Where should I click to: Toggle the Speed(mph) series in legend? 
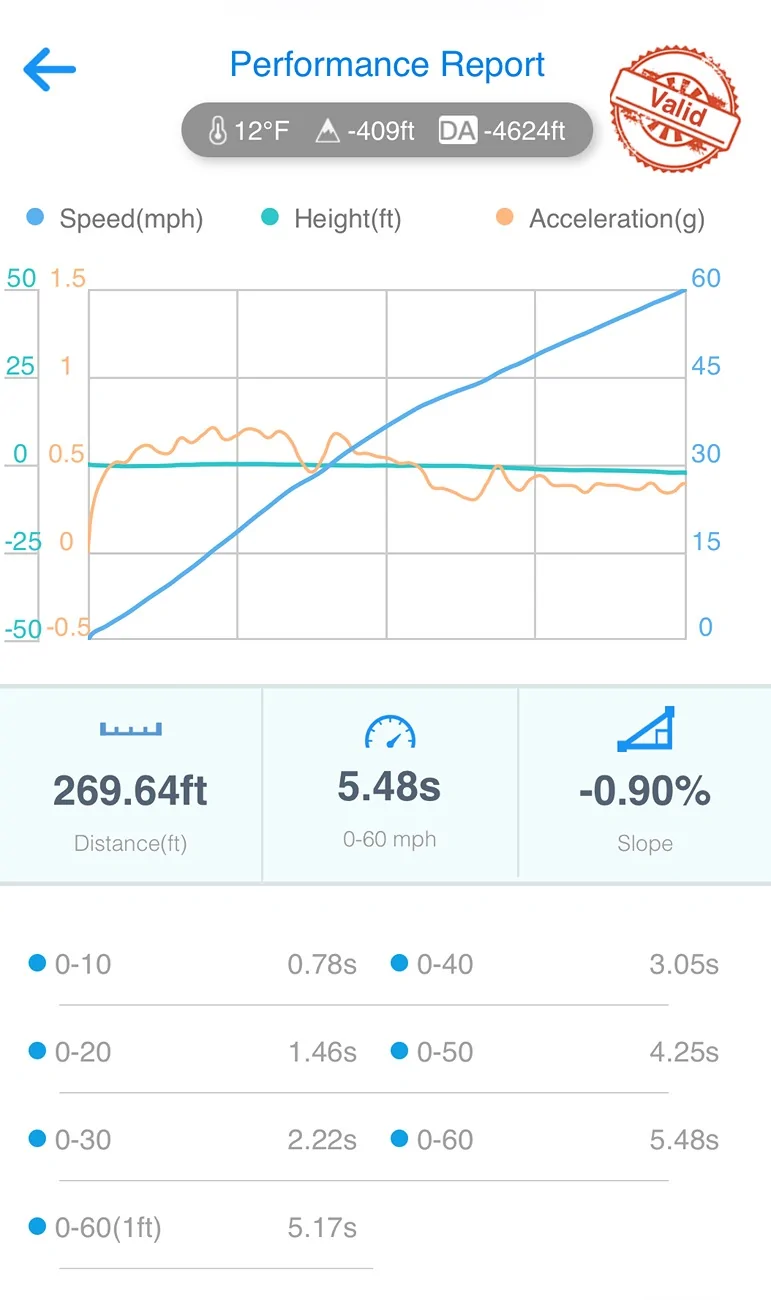(115, 219)
